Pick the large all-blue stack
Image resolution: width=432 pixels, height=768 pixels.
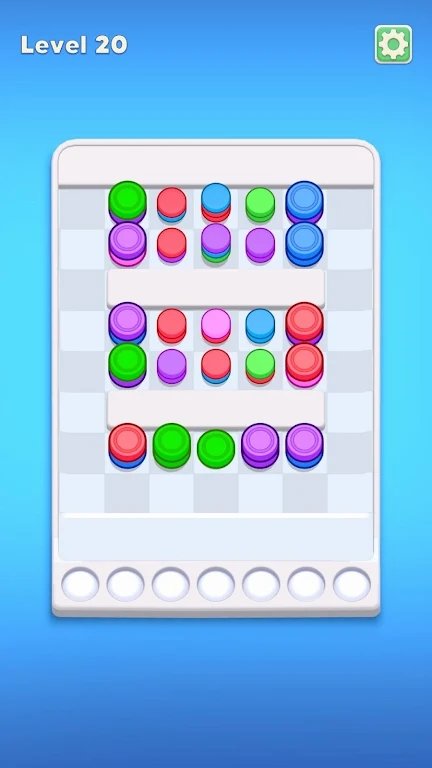(304, 244)
